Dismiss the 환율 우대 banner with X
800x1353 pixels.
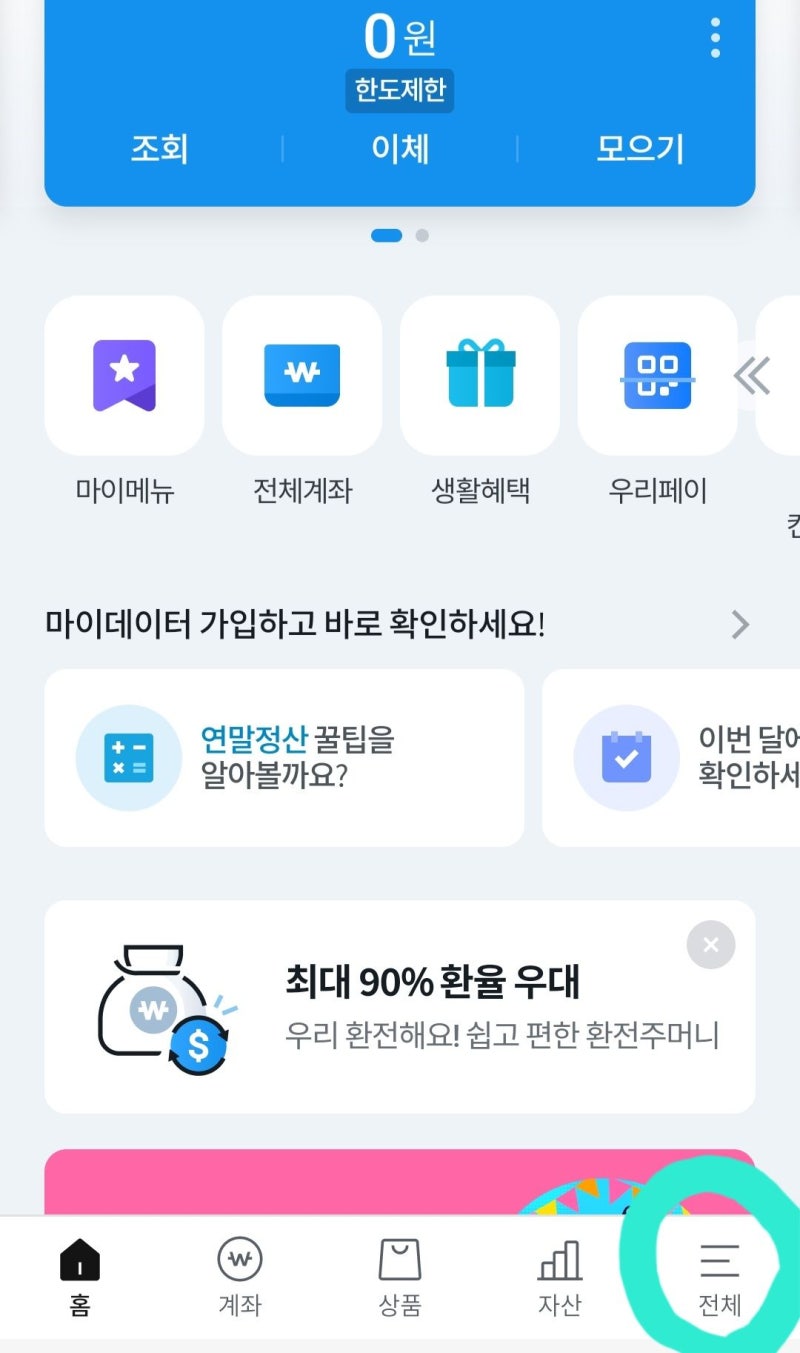click(x=710, y=944)
